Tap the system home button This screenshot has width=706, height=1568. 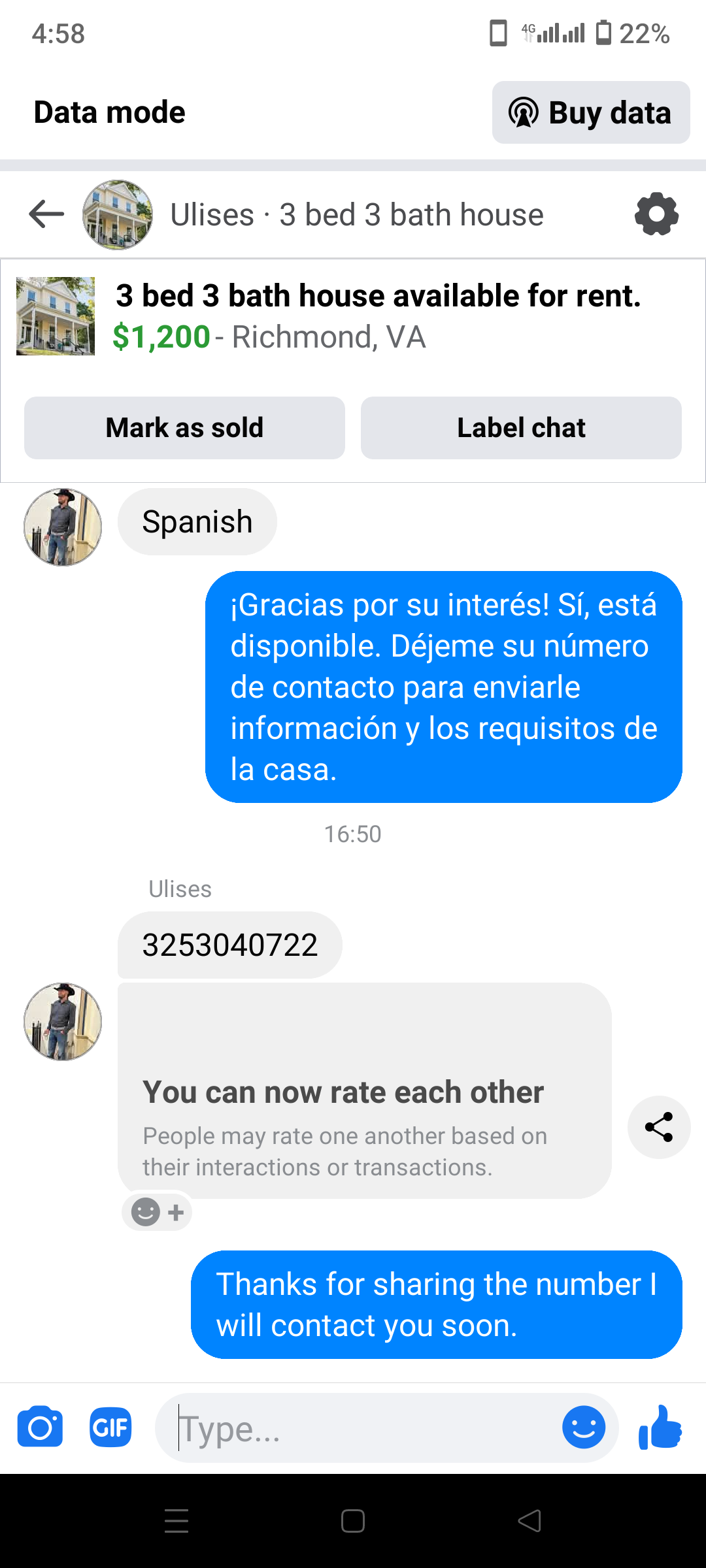coord(353,1521)
